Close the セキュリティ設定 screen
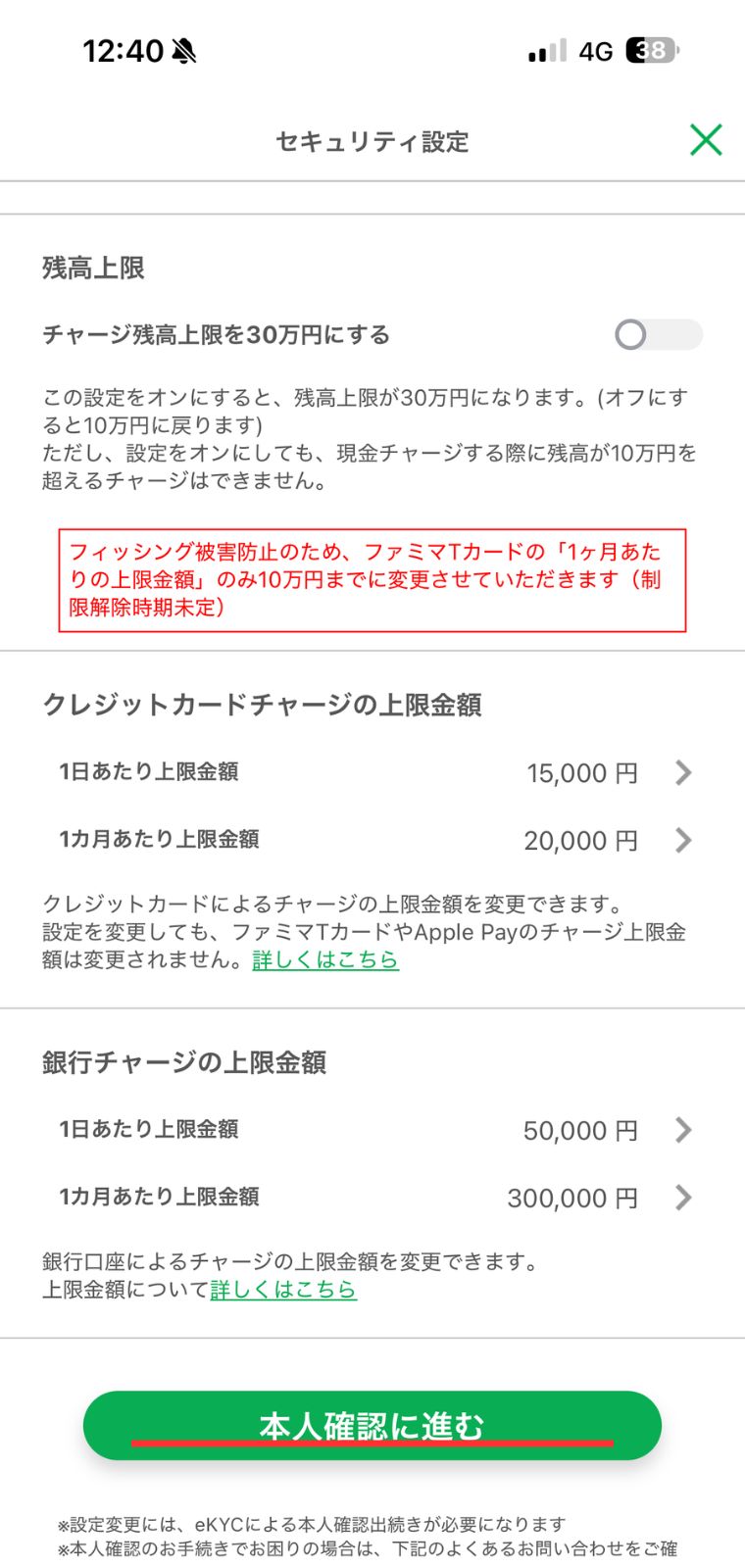The height and width of the screenshot is (1568, 745). click(706, 140)
